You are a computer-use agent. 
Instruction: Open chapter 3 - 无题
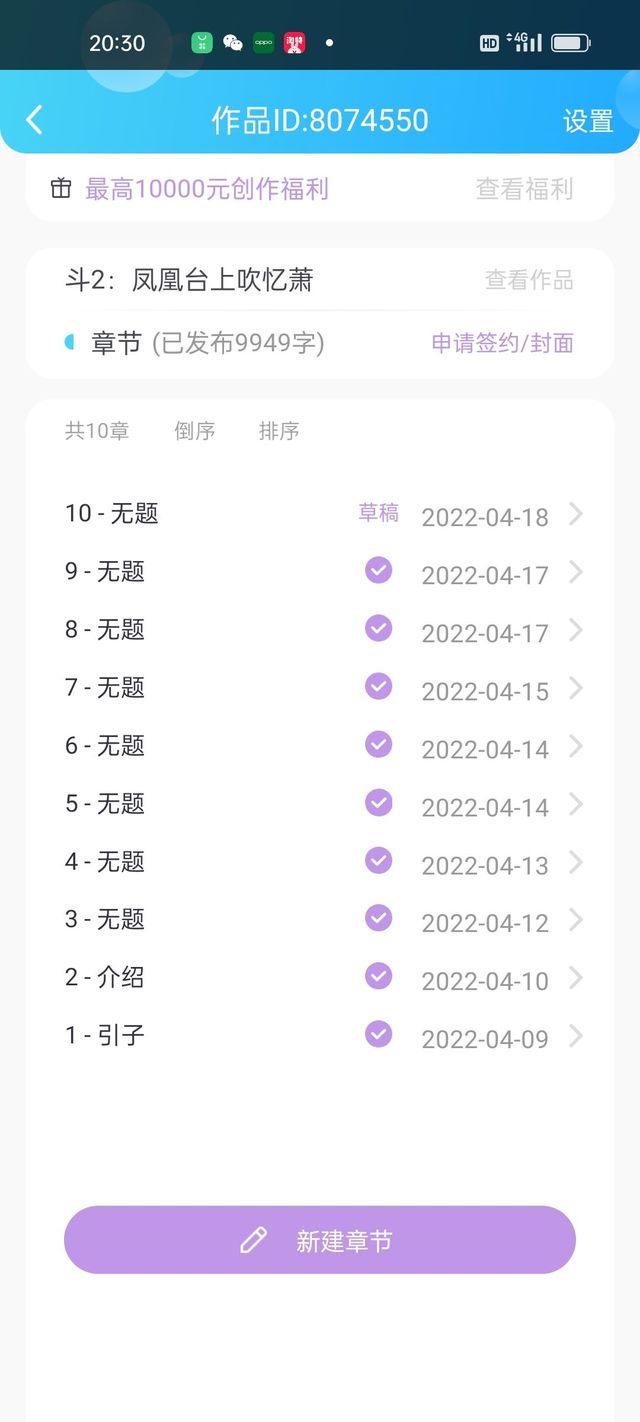320,920
